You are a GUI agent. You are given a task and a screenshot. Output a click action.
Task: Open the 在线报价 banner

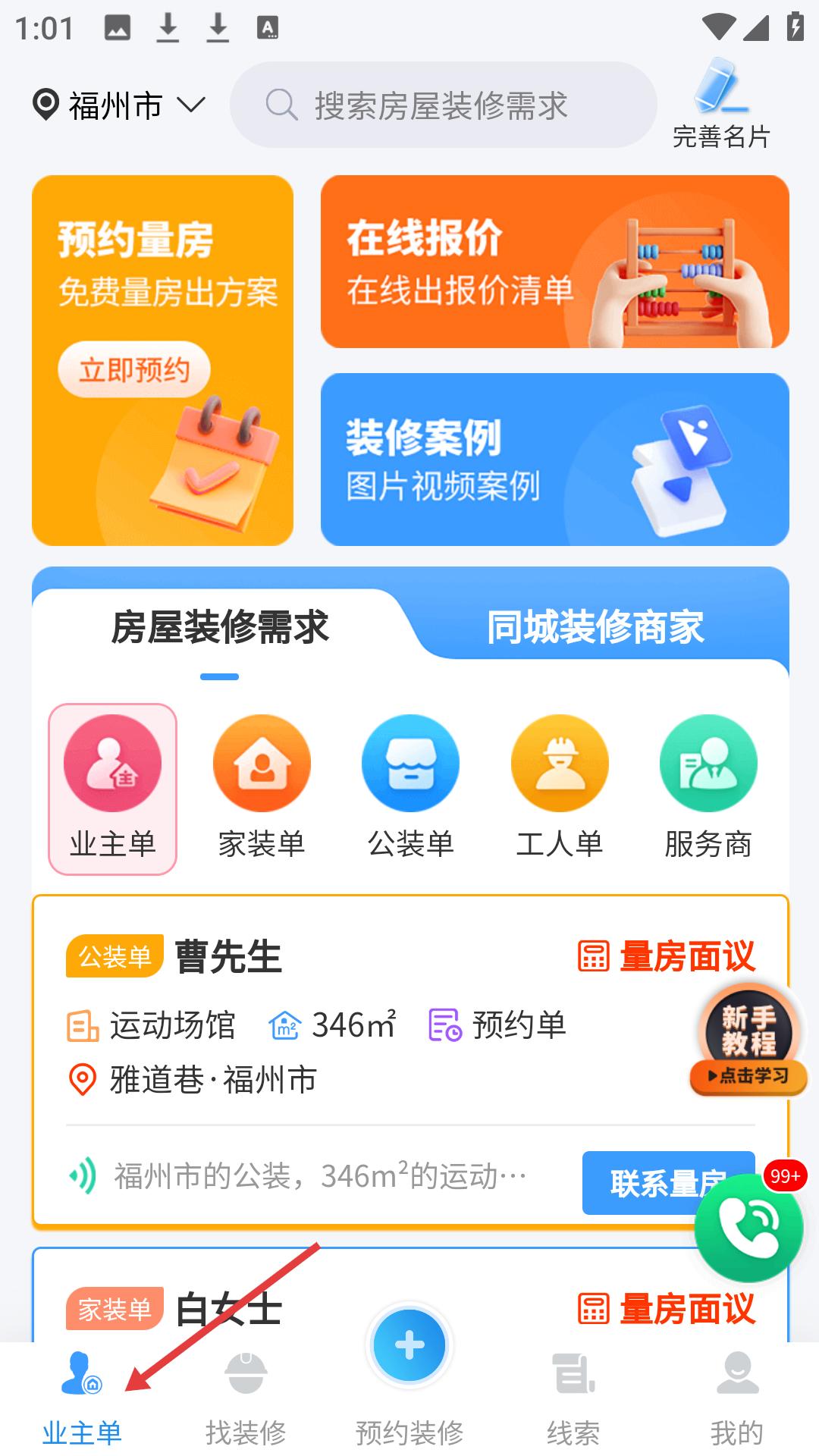click(x=554, y=262)
